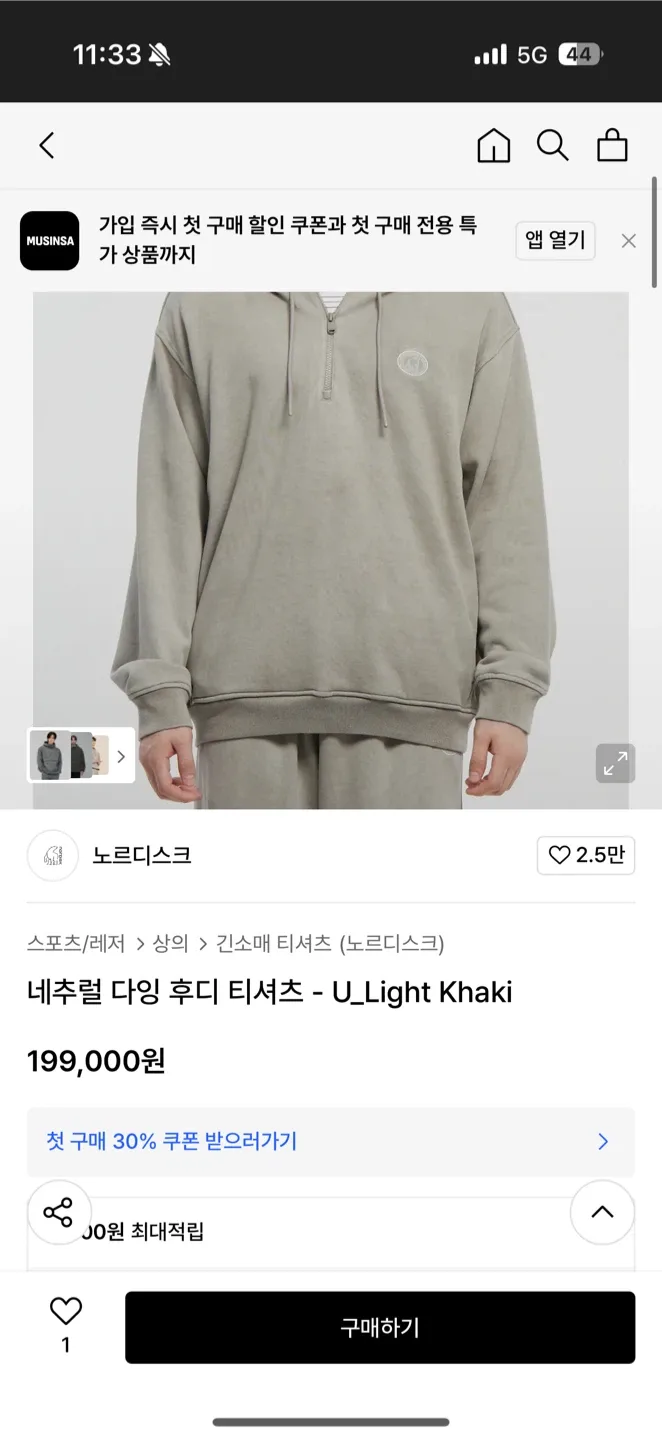Viewport: 662px width, 1440px height.
Task: Open the 상의 breadcrumb link
Action: click(x=170, y=943)
